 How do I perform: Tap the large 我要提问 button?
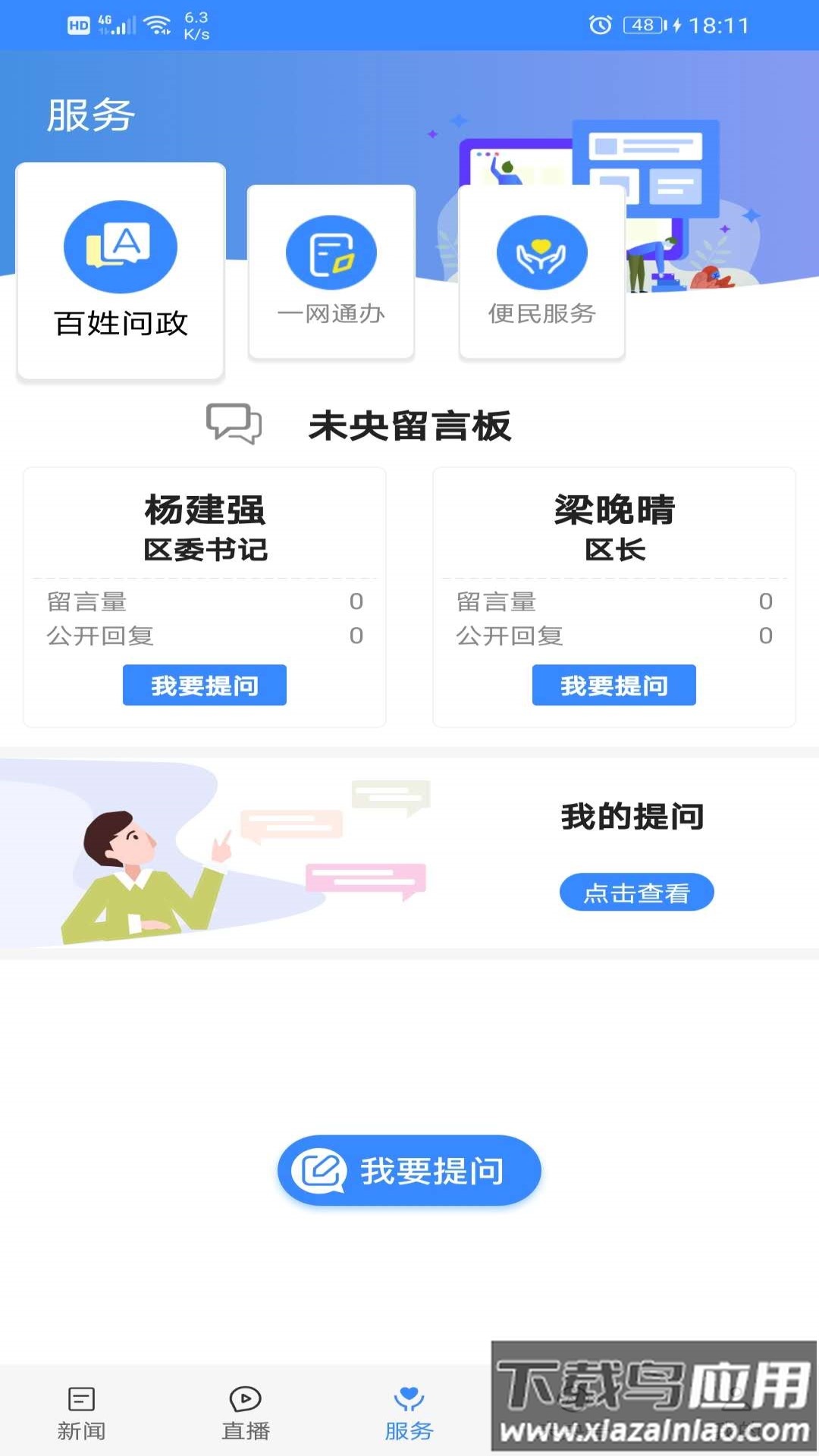pos(409,1170)
